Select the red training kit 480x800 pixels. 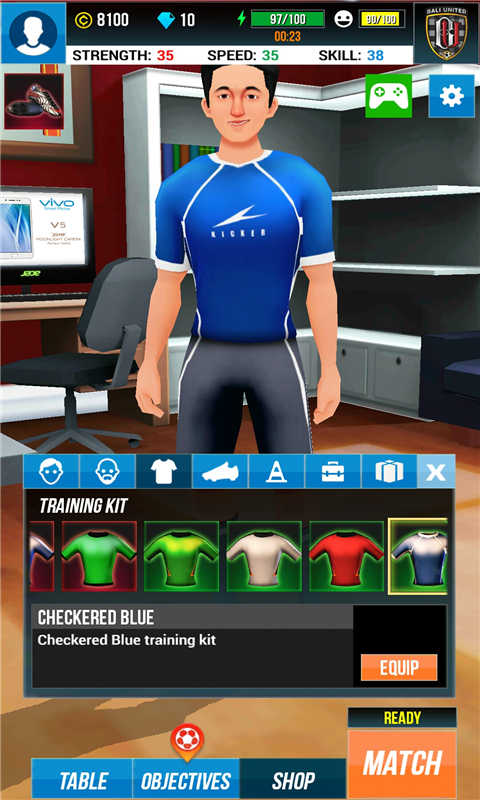346,556
